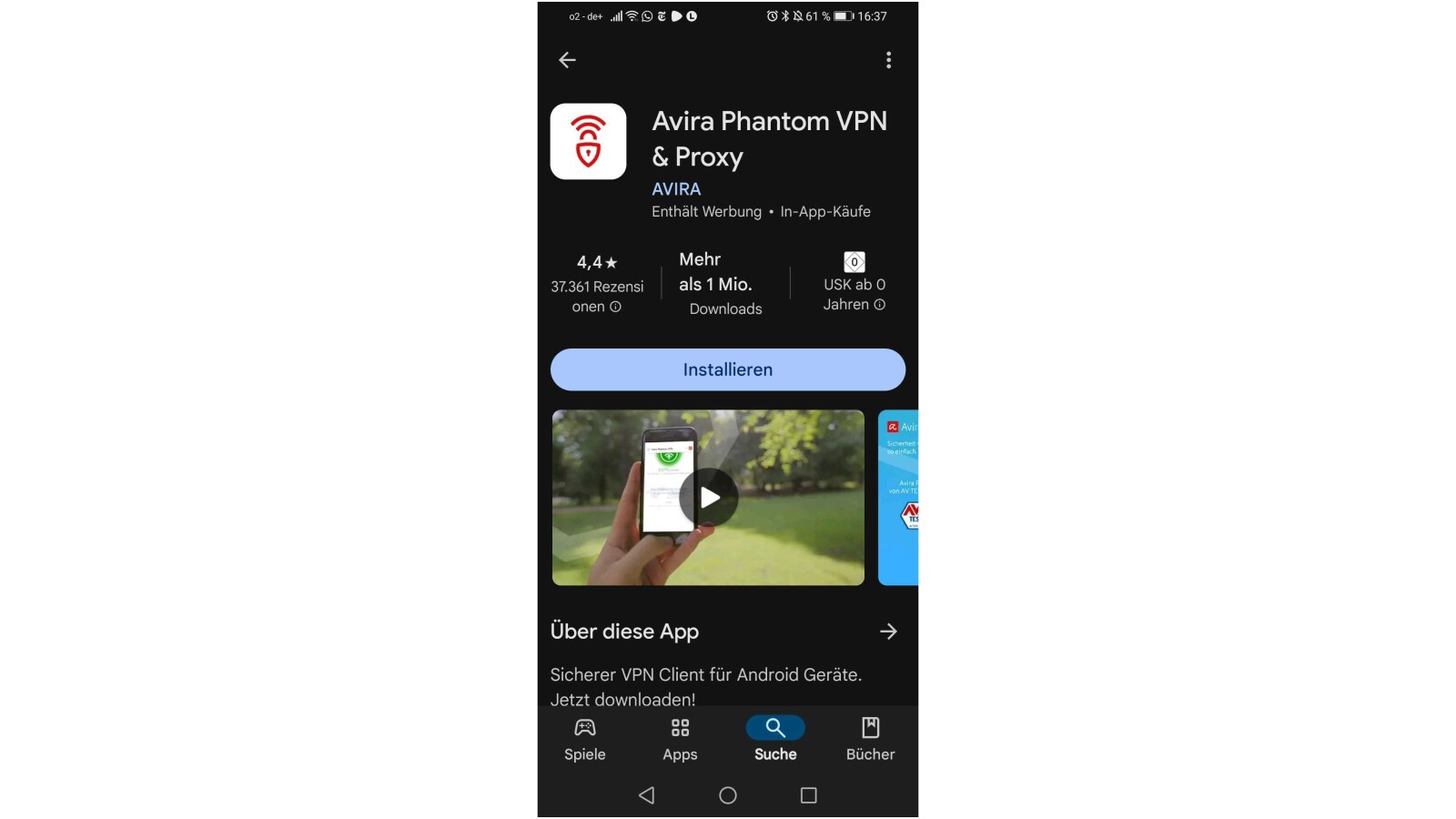
Task: View info about the 37.361 Rezensionen rating
Action: click(x=615, y=307)
